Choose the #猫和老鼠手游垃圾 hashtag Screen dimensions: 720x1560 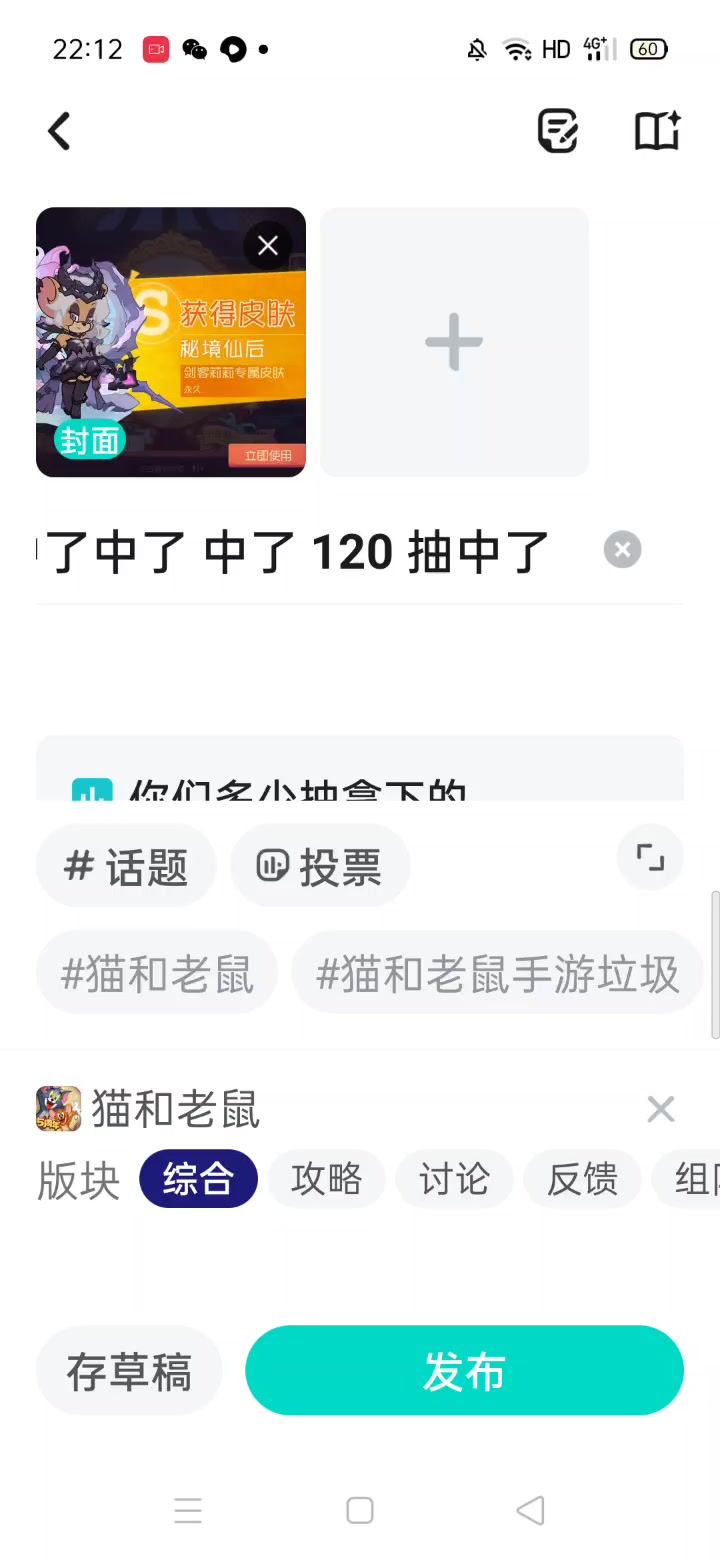coord(498,973)
